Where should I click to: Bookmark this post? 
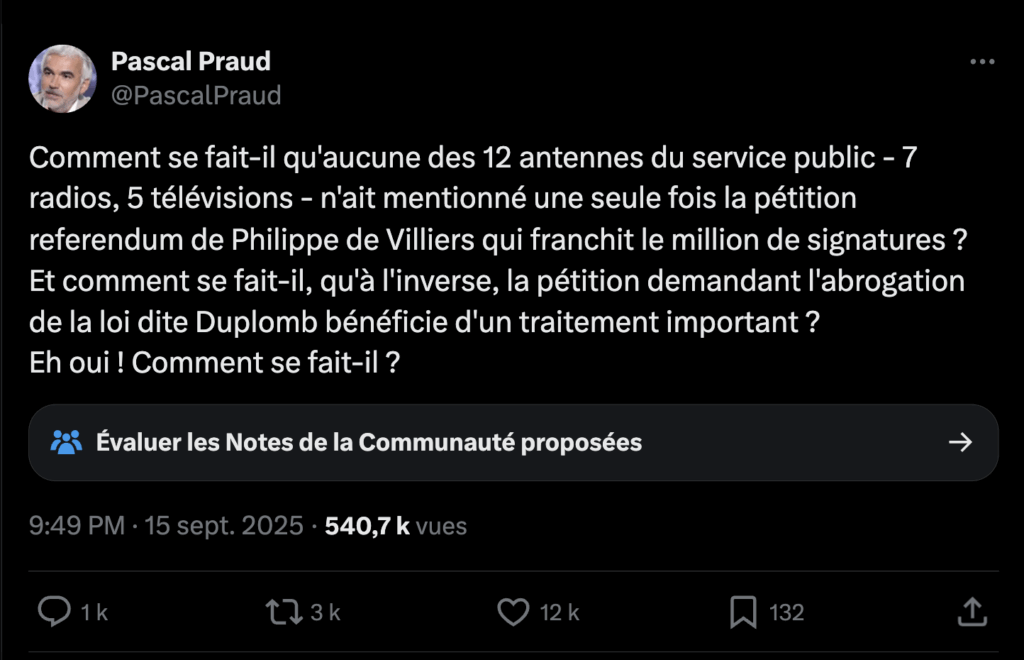click(x=743, y=612)
